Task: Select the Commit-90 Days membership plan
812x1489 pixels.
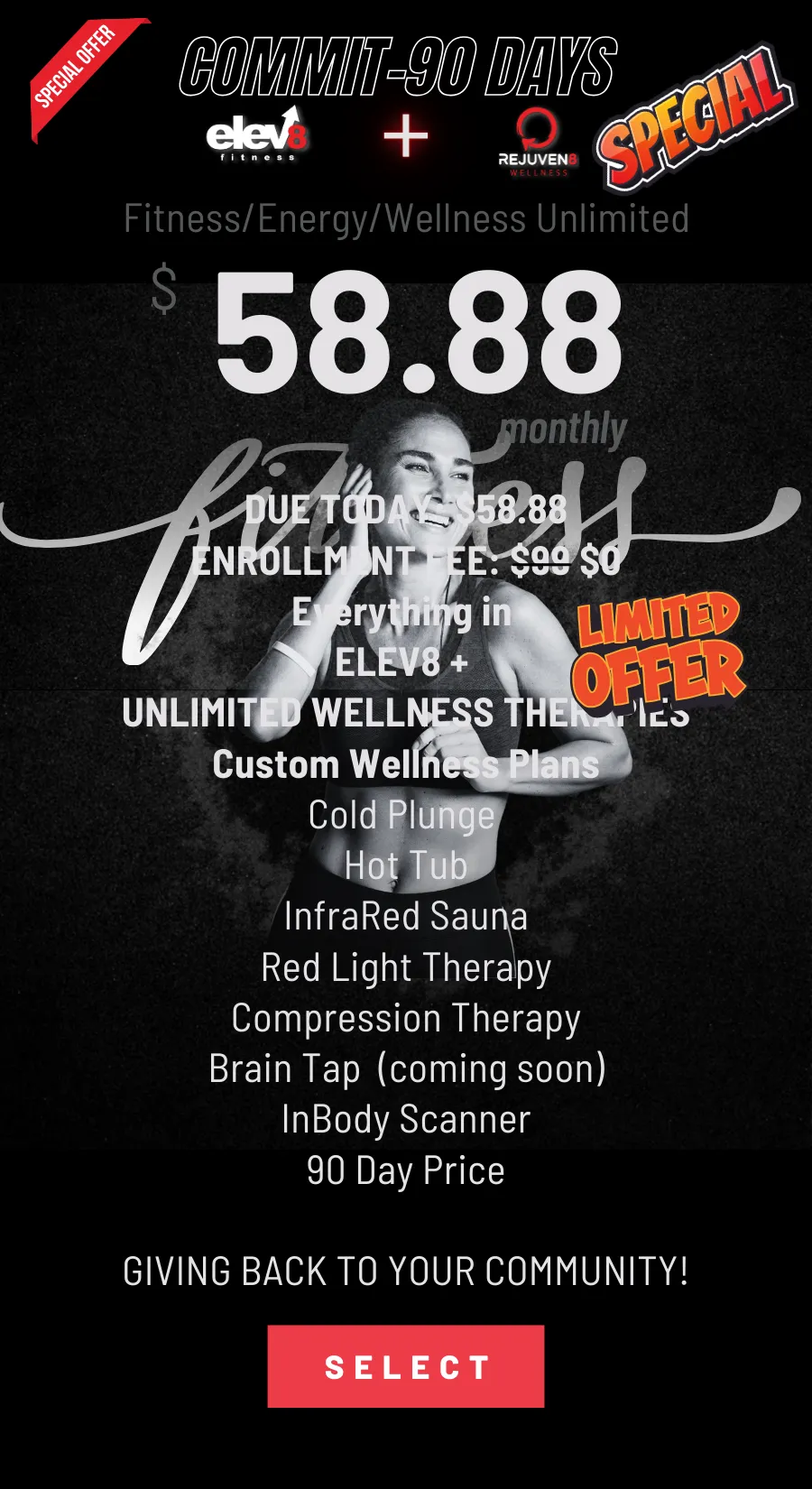Action: 406,1366
